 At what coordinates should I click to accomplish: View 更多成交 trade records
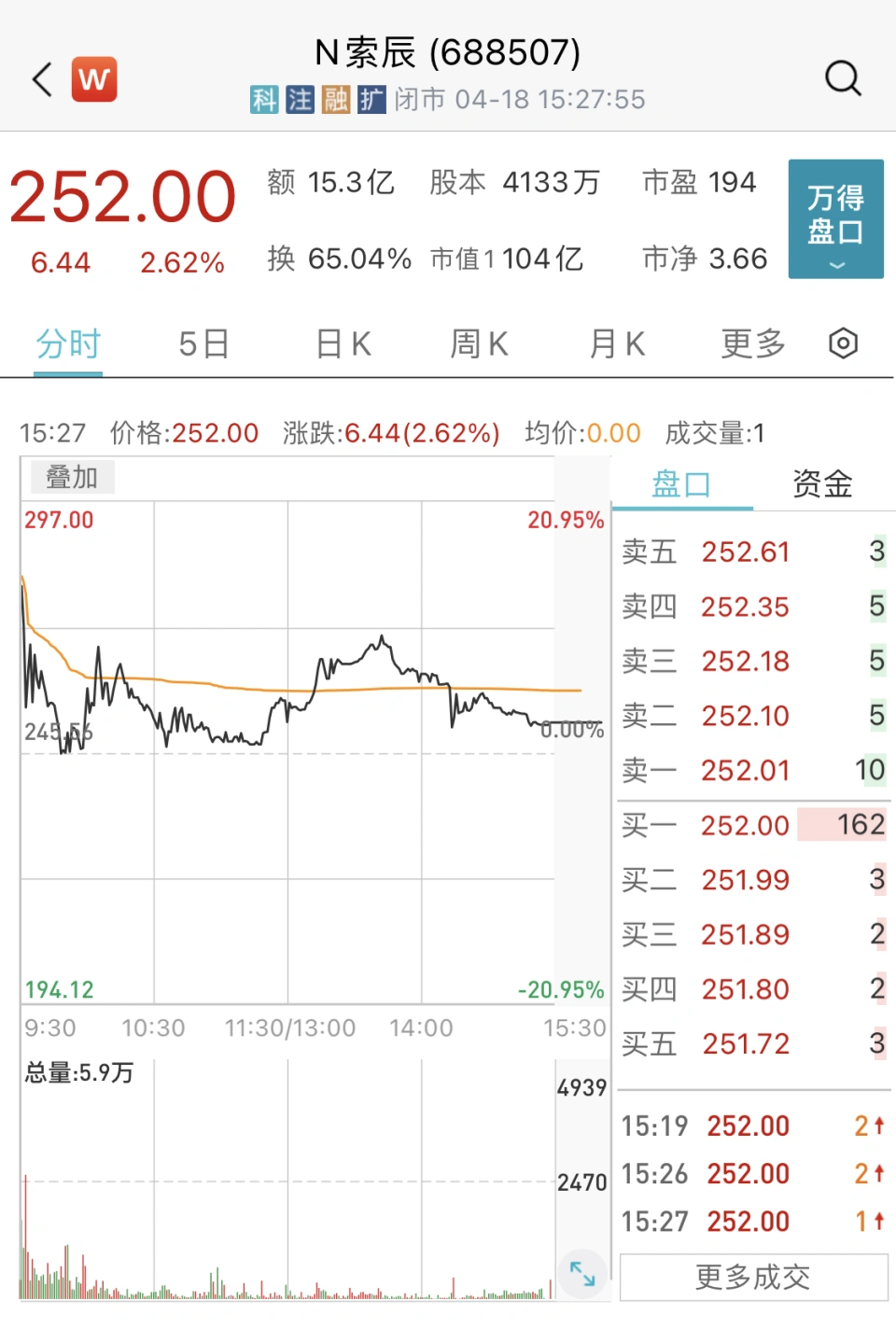[753, 1277]
